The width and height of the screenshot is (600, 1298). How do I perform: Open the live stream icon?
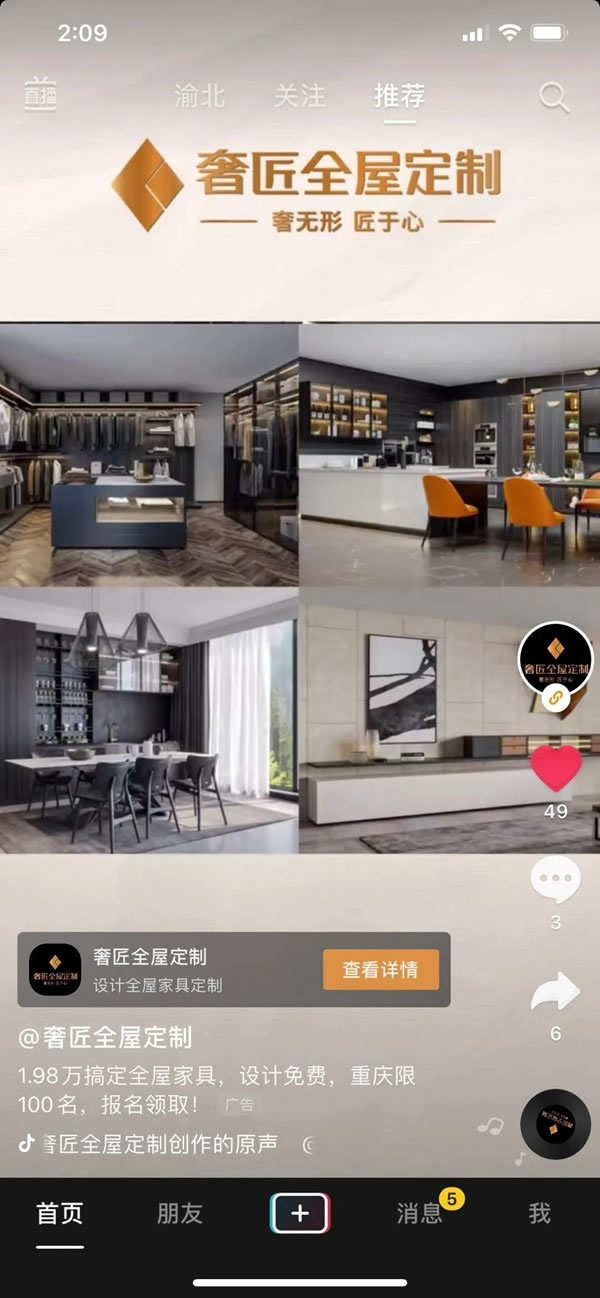[x=38, y=94]
